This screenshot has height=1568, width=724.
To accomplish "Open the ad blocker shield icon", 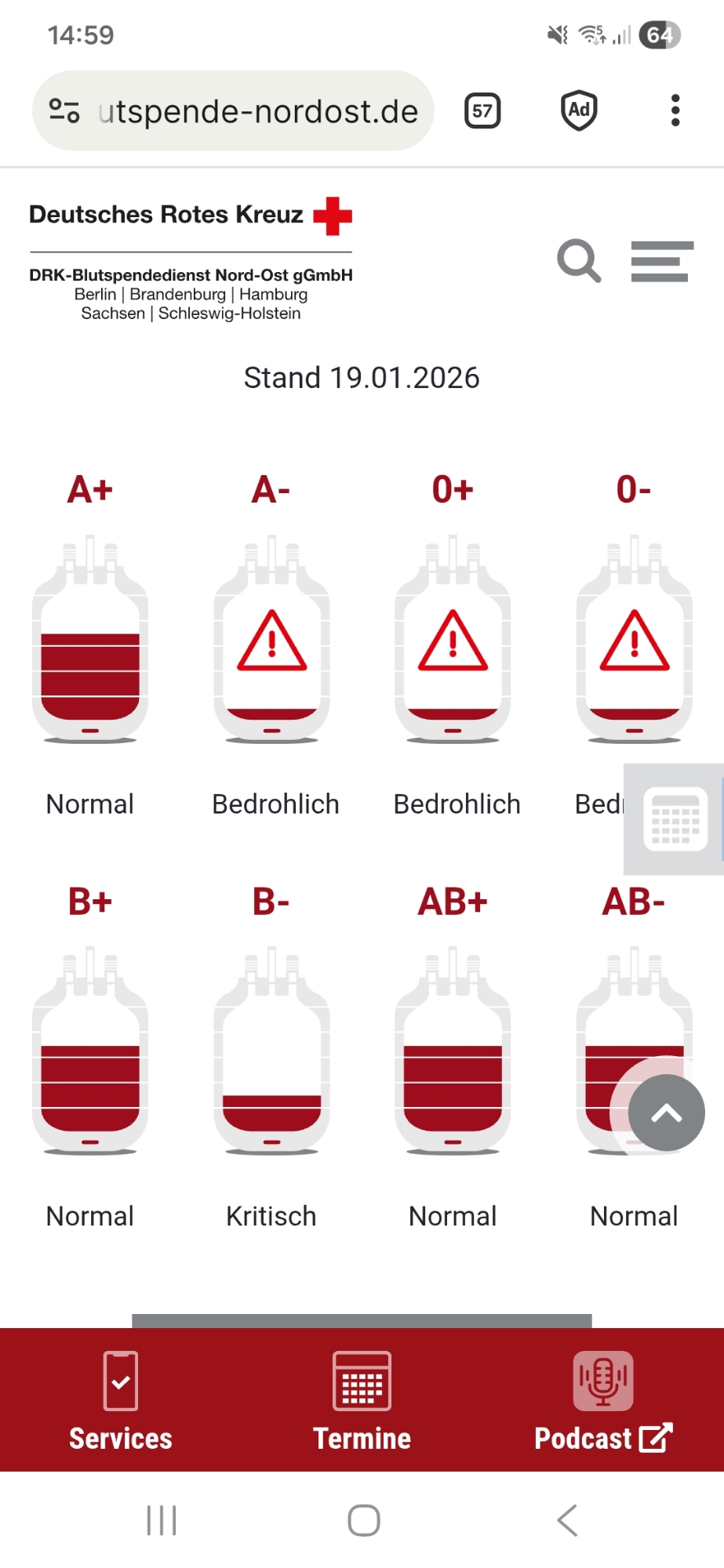I will click(579, 111).
